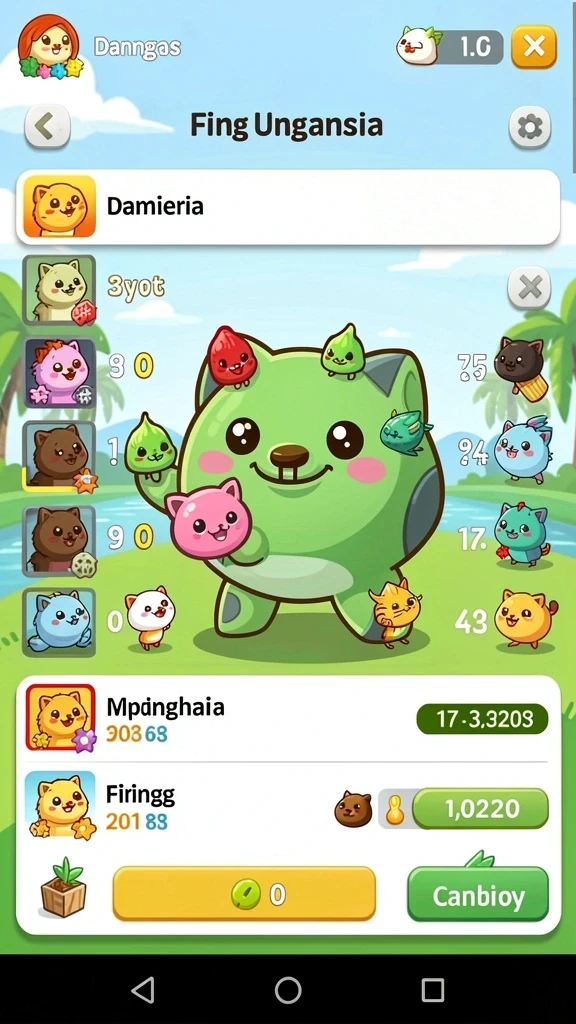The image size is (576, 1024).
Task: Tap the 1,0220 green button in the Firingg row
Action: [481, 808]
